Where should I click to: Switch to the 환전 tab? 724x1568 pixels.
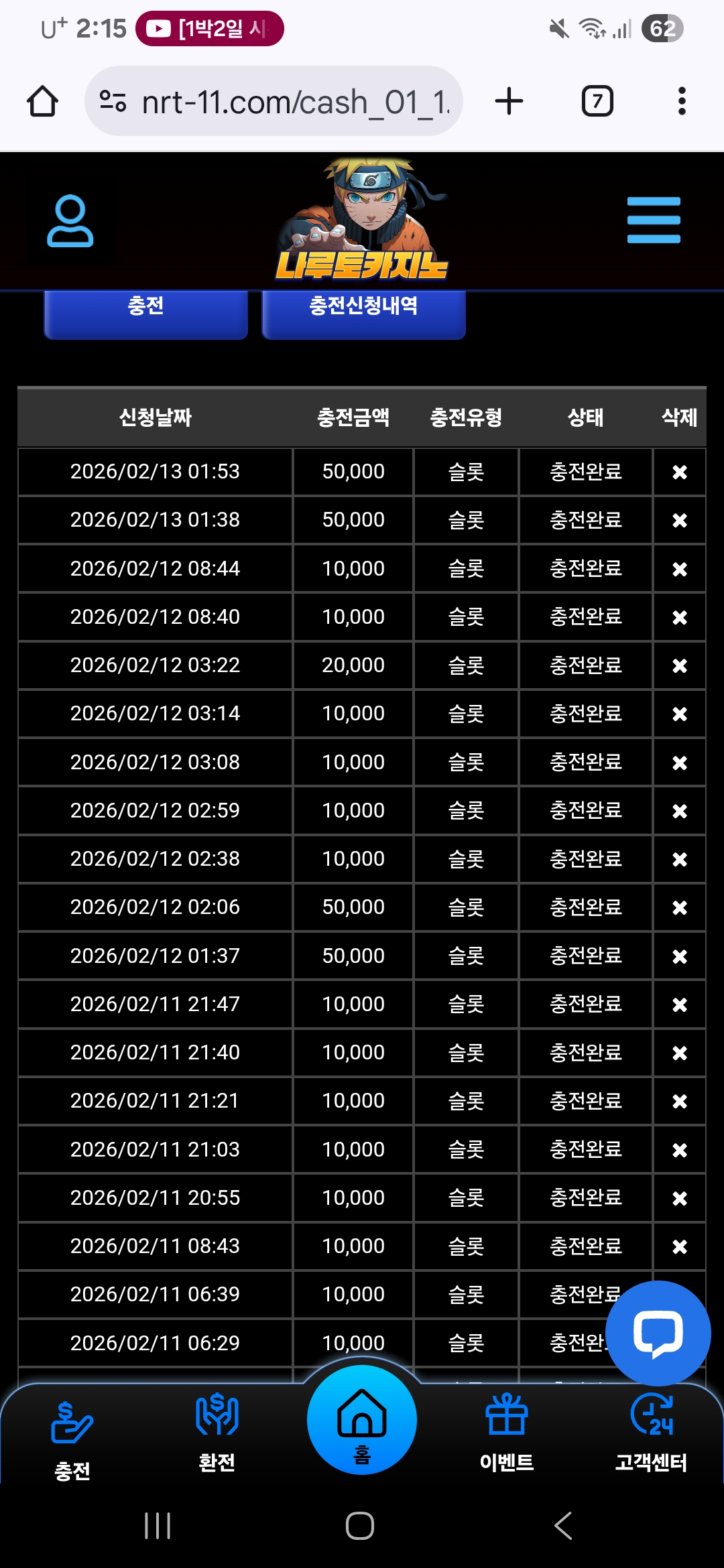(217, 1431)
